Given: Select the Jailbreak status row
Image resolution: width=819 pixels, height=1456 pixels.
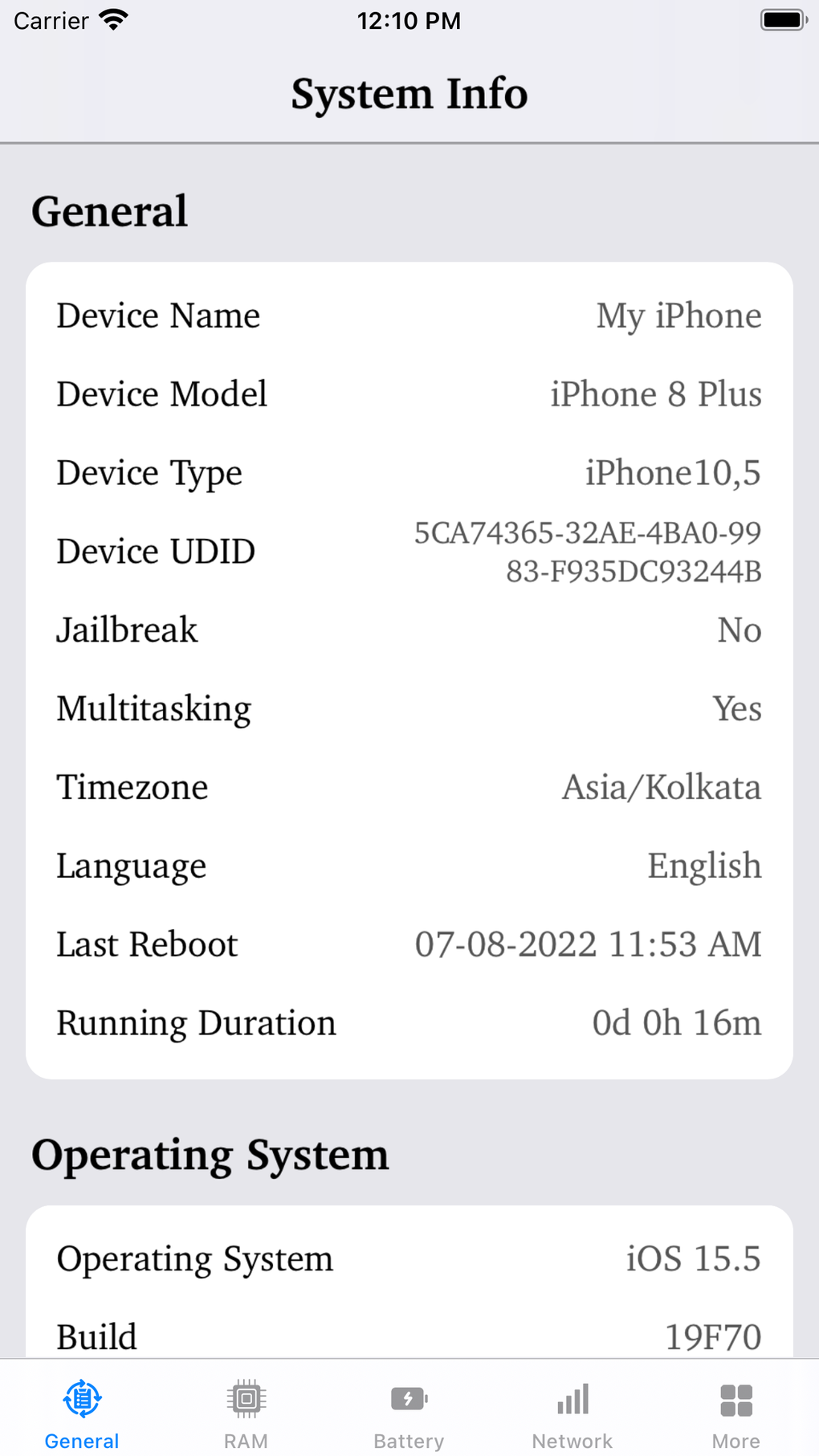Looking at the screenshot, I should 409,630.
